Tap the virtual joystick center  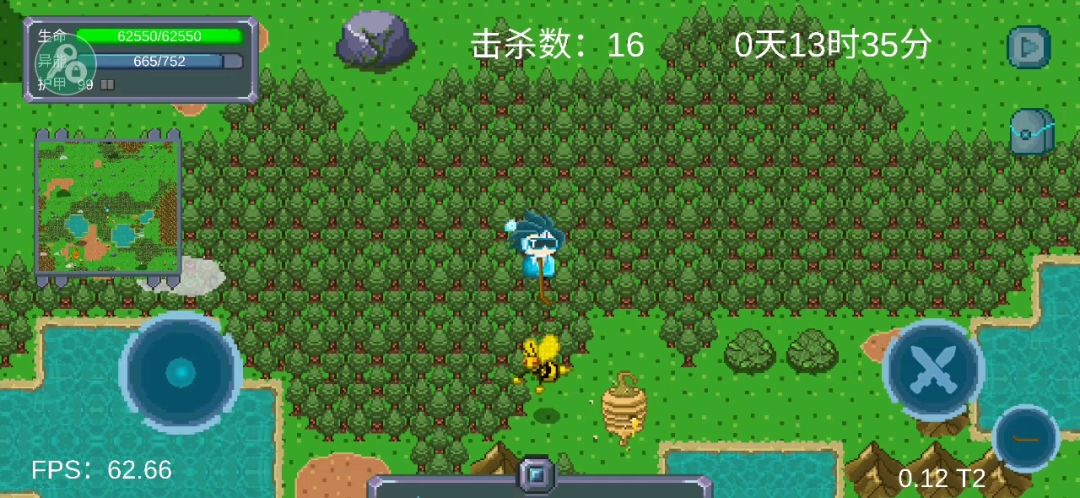coord(180,372)
